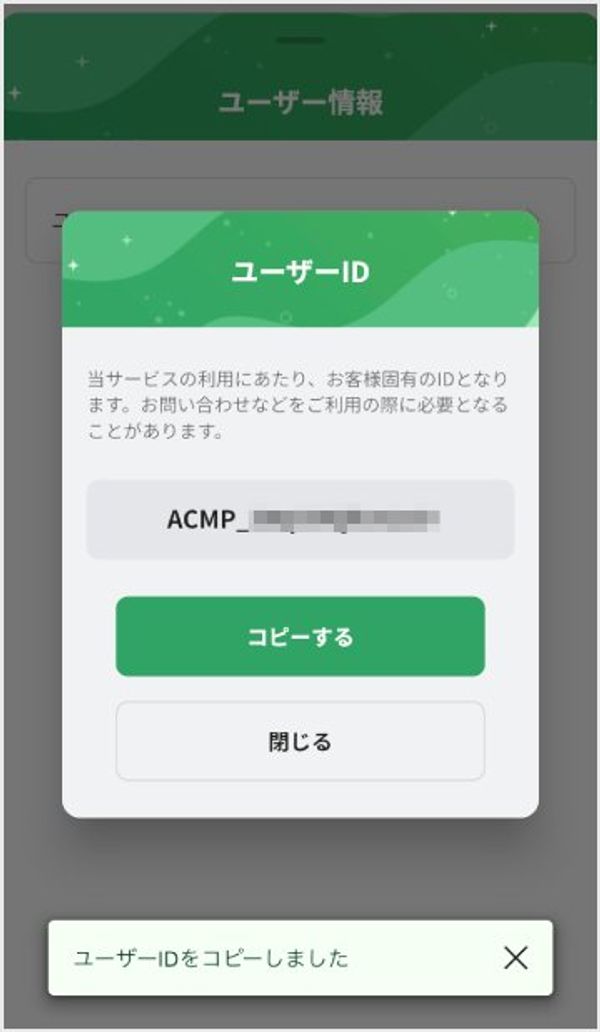
Task: Dismiss the ユーザーIDをコピーしました toast
Action: tap(515, 958)
